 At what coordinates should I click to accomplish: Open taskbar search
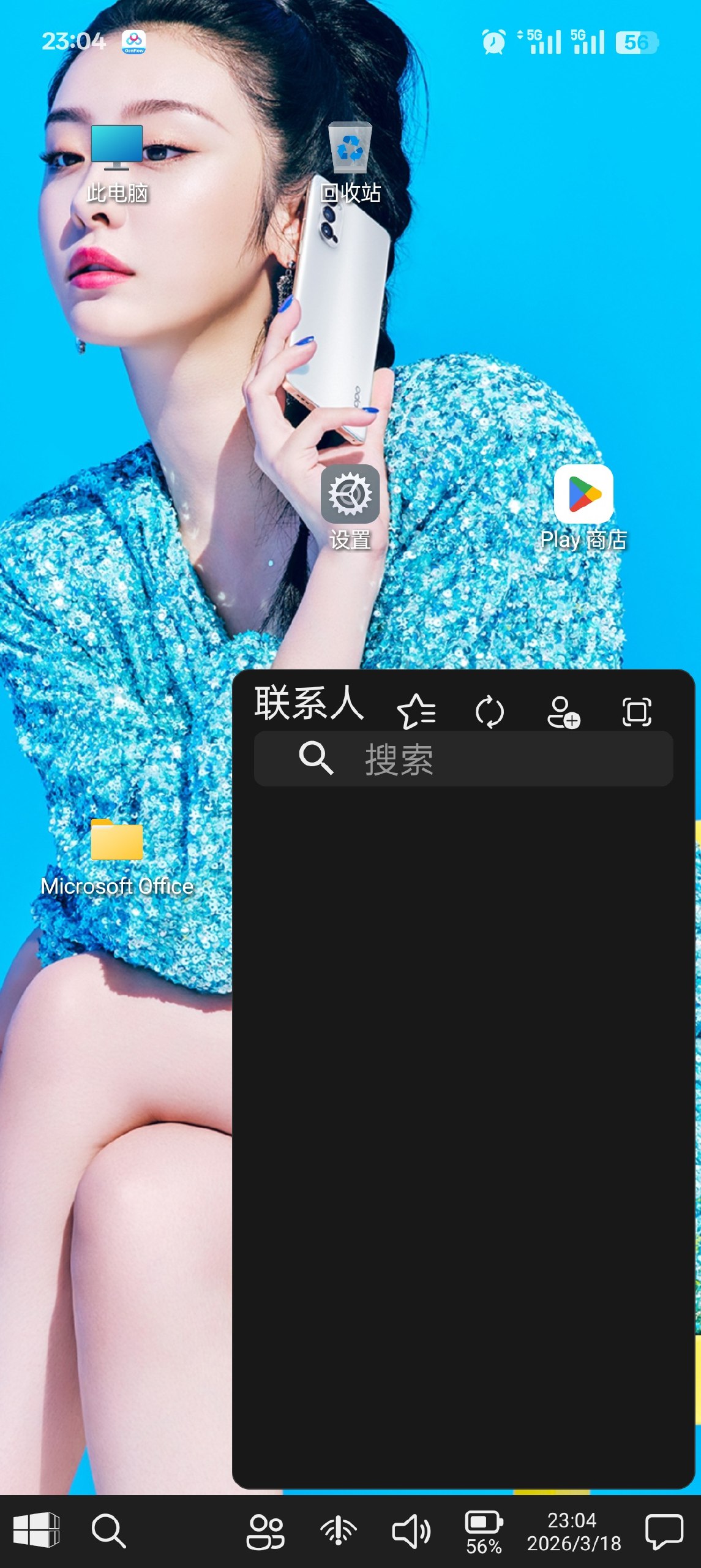pyautogui.click(x=109, y=1531)
